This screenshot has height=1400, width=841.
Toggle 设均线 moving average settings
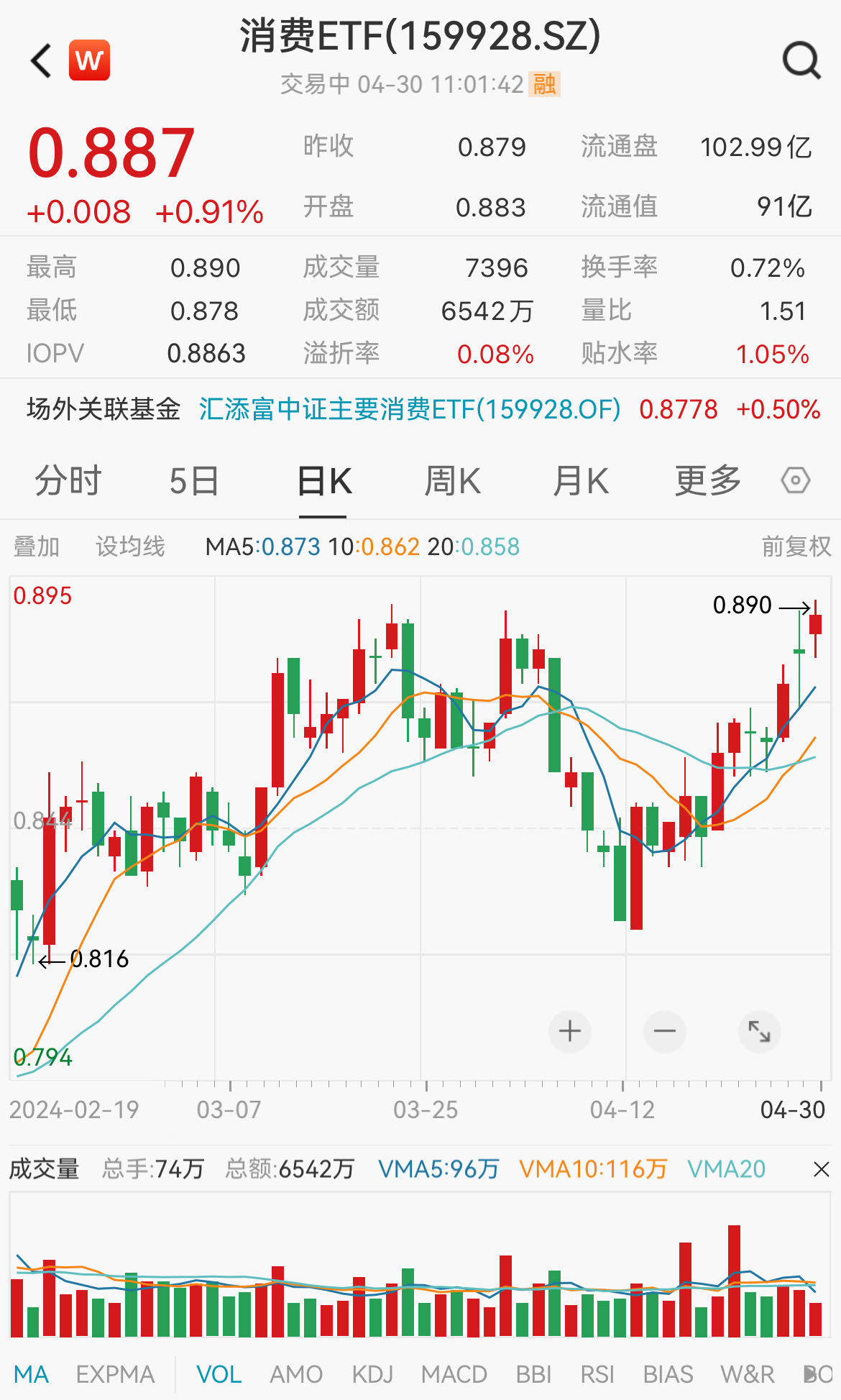[129, 546]
